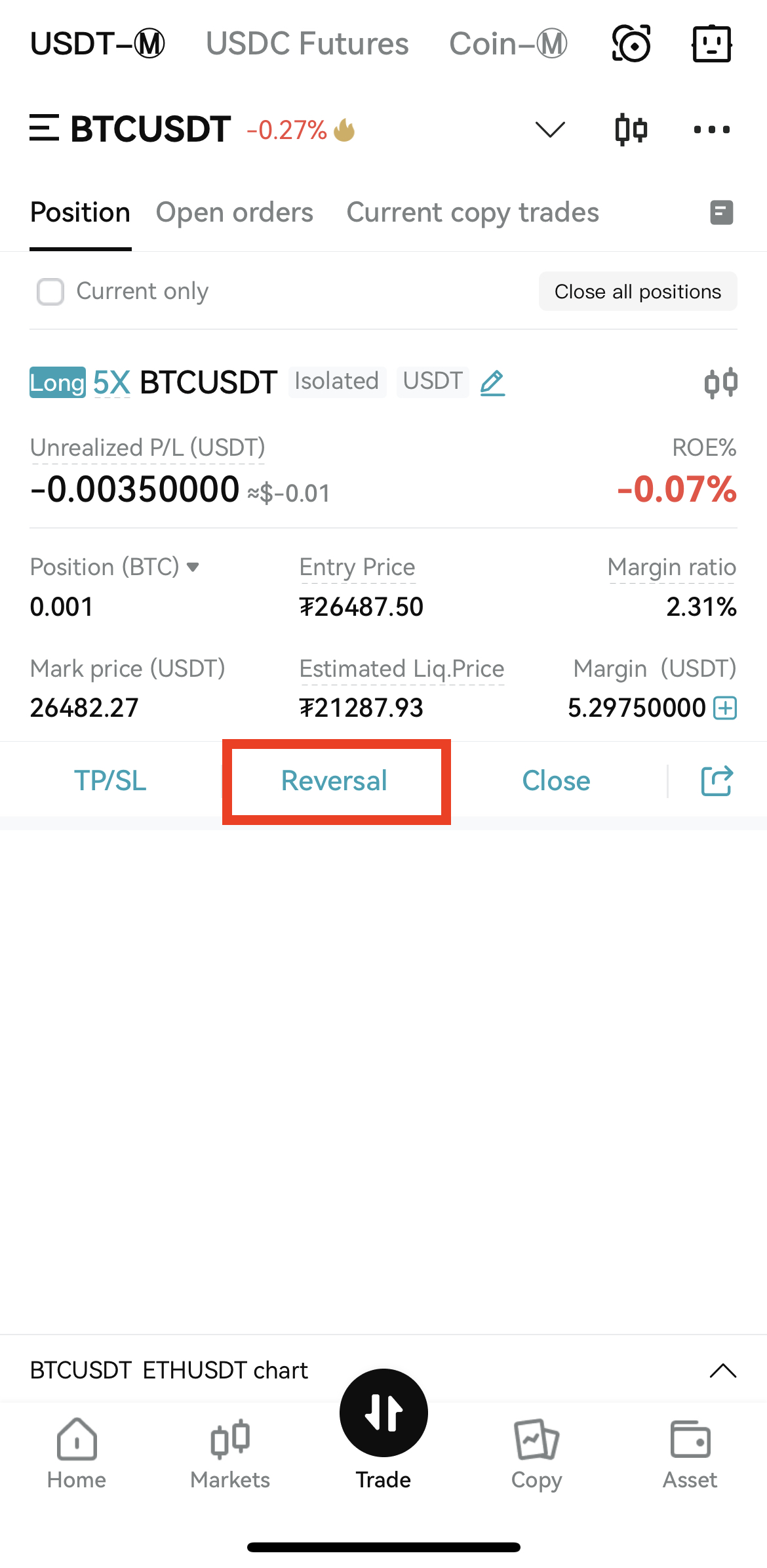Tap Reversal to reverse the position
The image size is (767, 1568).
(334, 780)
